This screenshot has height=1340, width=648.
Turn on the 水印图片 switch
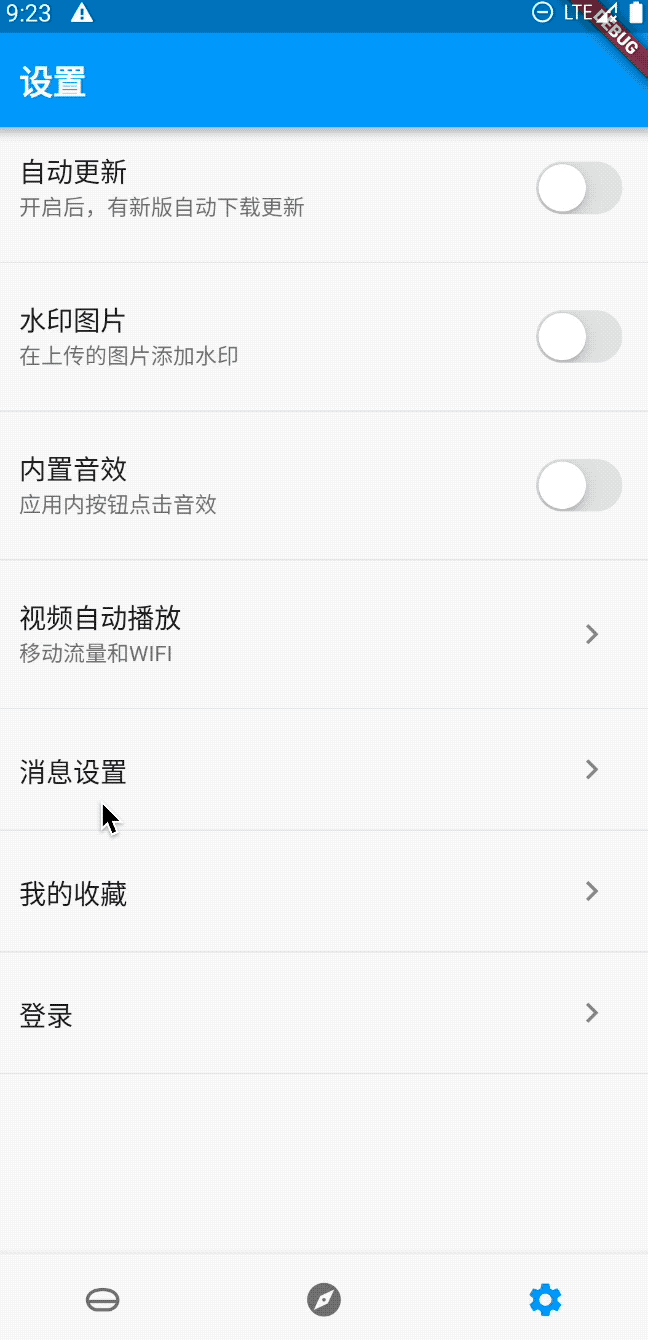579,337
